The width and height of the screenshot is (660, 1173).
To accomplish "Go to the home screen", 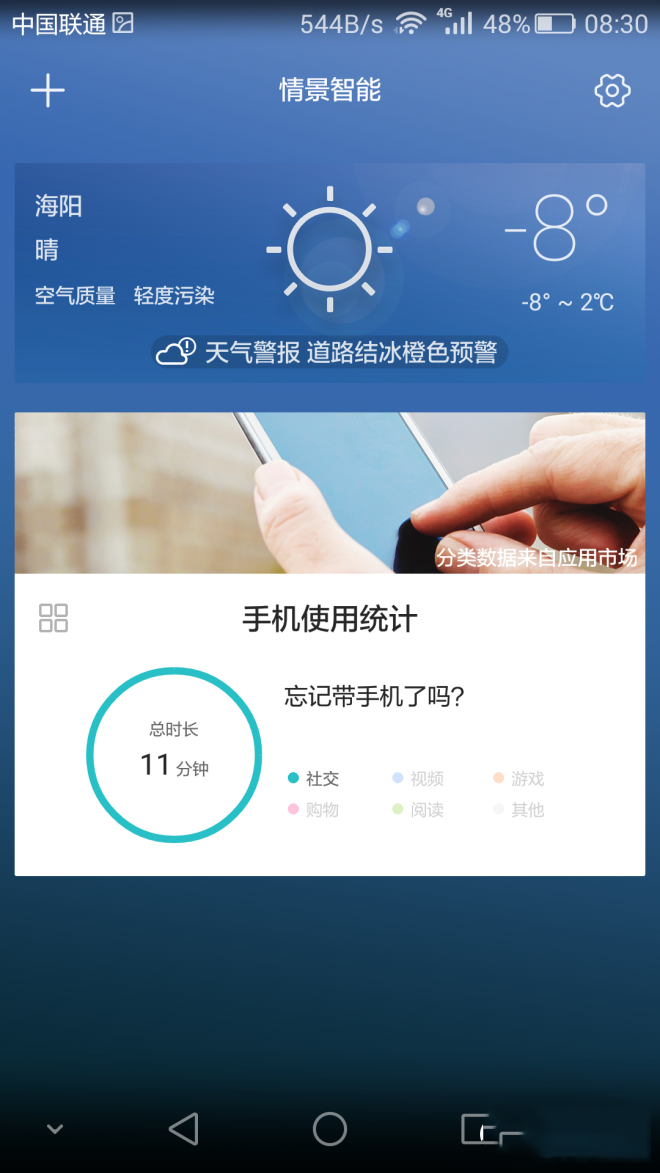I will 329,1129.
